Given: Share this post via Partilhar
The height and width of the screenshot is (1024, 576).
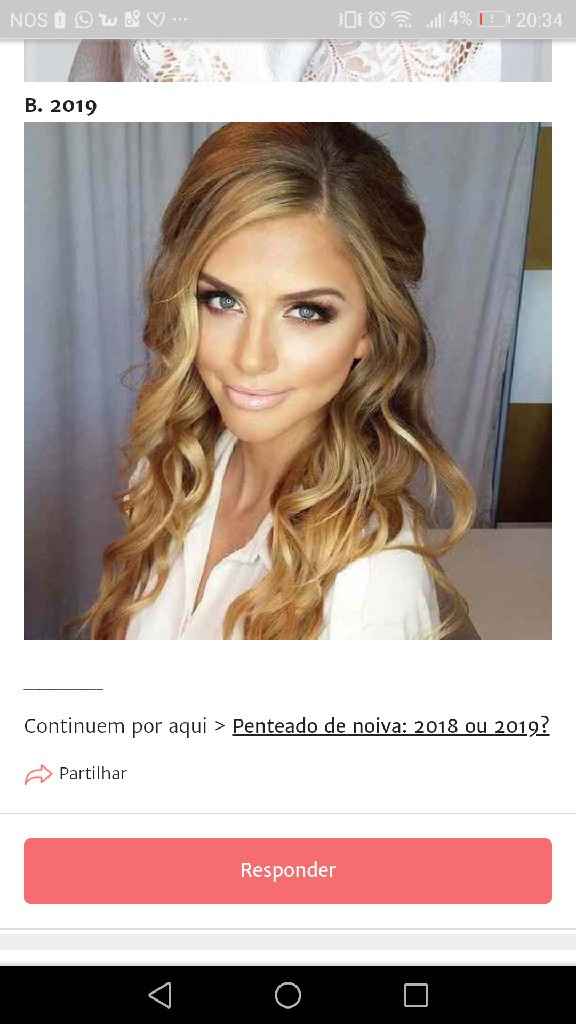Looking at the screenshot, I should pos(76,774).
